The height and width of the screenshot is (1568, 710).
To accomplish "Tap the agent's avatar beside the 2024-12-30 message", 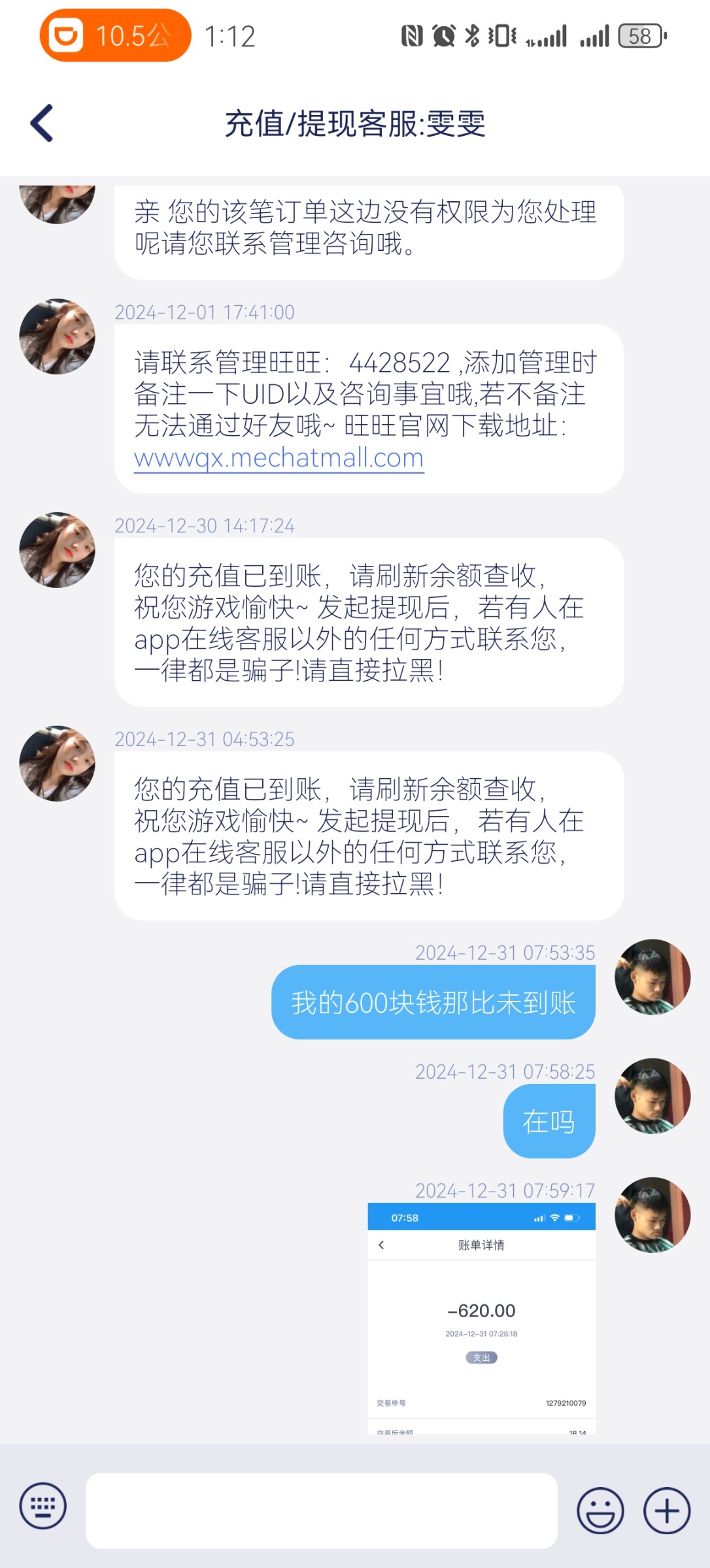I will [x=58, y=550].
